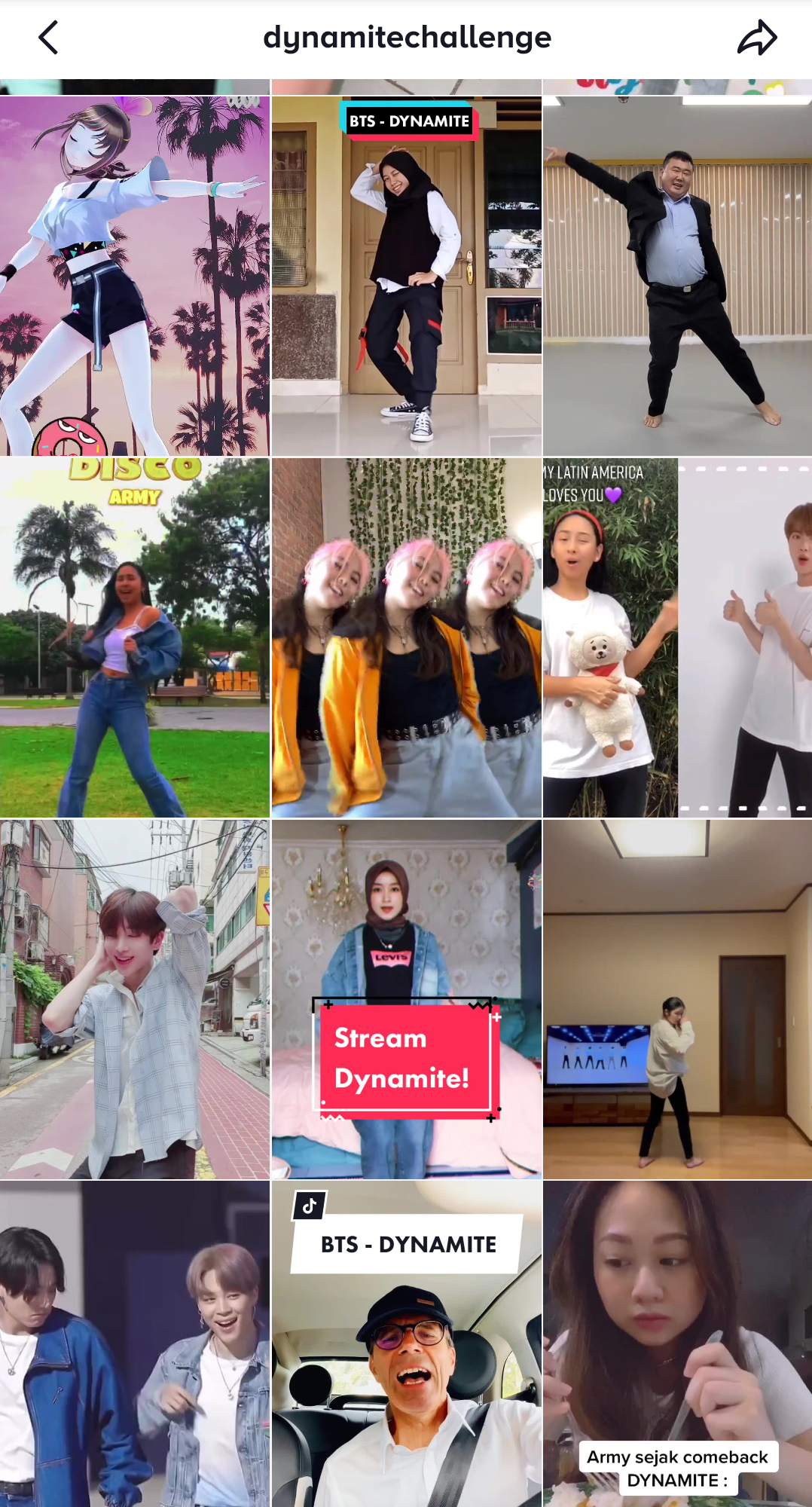The height and width of the screenshot is (1507, 812).
Task: Open the 'Army sejak comeback DYNAMITE' video
Action: click(x=677, y=1344)
